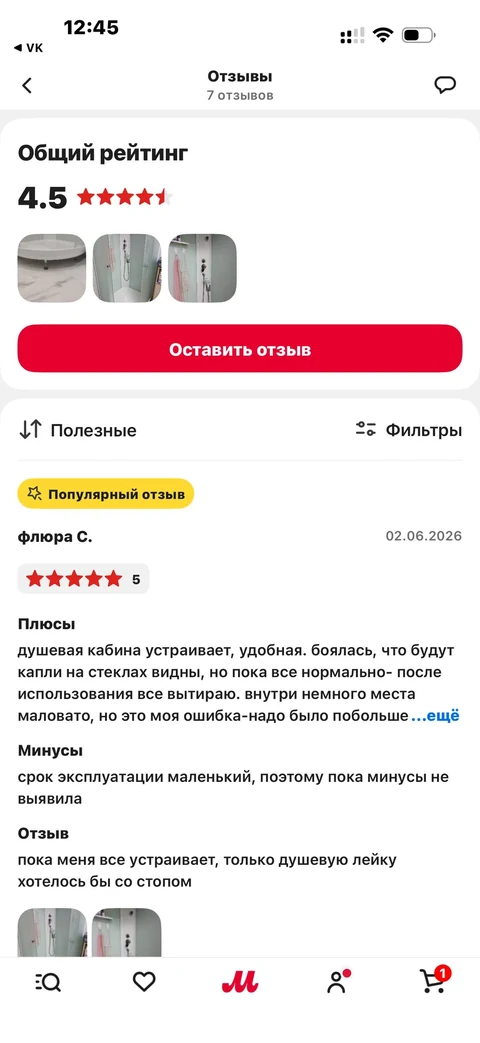The height and width of the screenshot is (1043, 480).
Task: Go to the home tab with M logo
Action: (240, 982)
